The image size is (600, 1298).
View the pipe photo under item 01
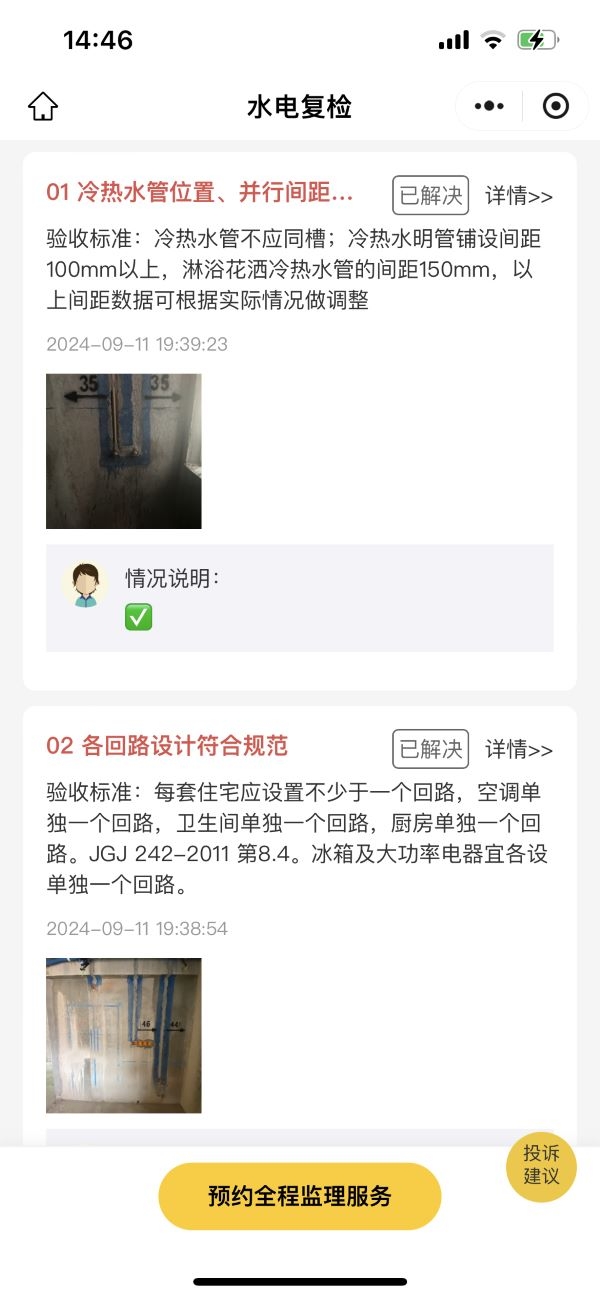coord(124,451)
